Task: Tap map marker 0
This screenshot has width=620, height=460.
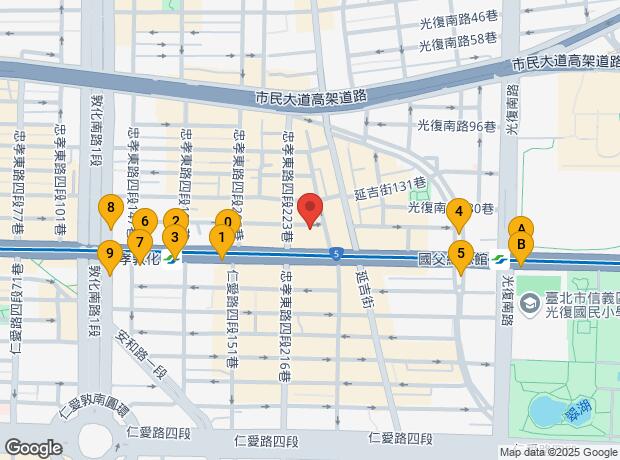Action: [229, 221]
